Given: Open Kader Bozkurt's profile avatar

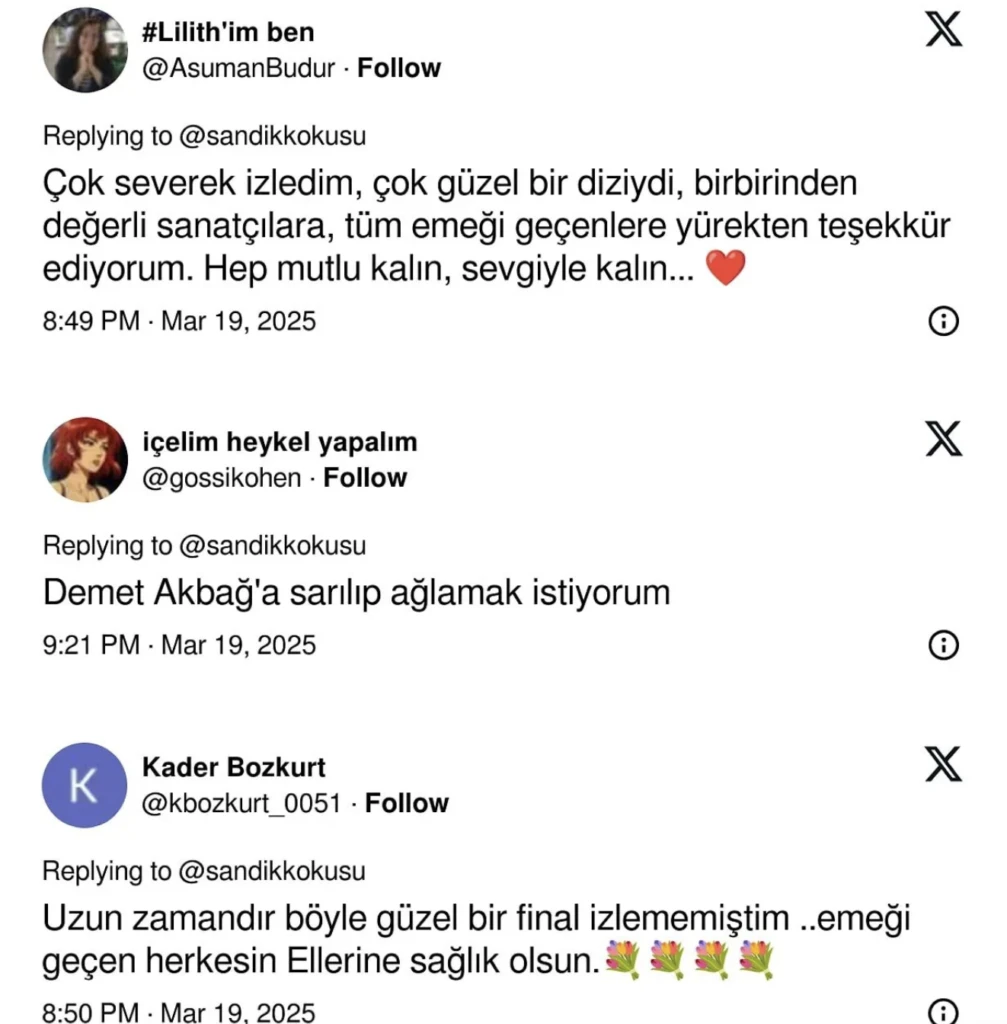Looking at the screenshot, I should tap(85, 785).
